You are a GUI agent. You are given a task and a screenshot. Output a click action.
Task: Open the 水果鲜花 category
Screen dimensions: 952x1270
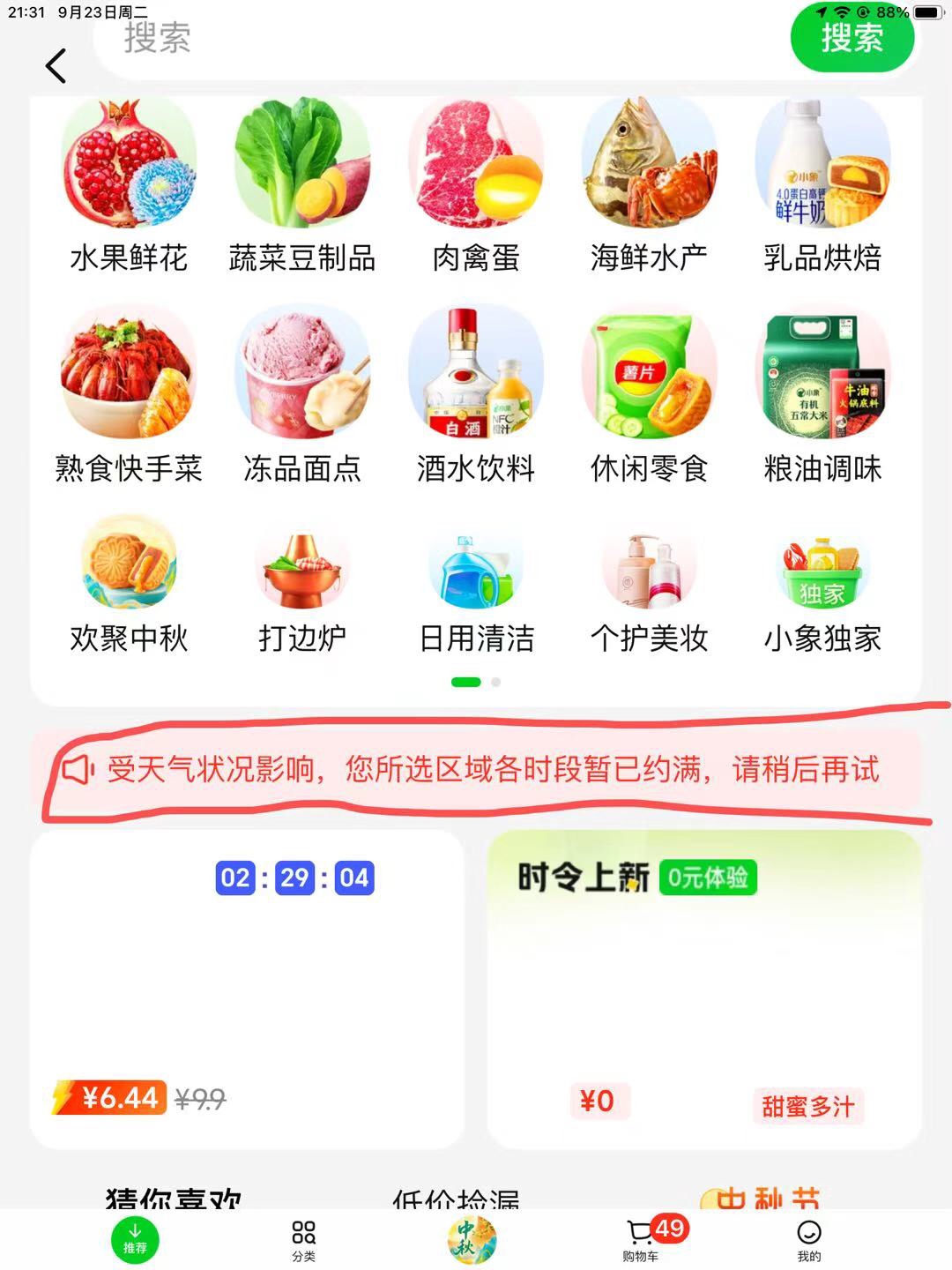129,185
